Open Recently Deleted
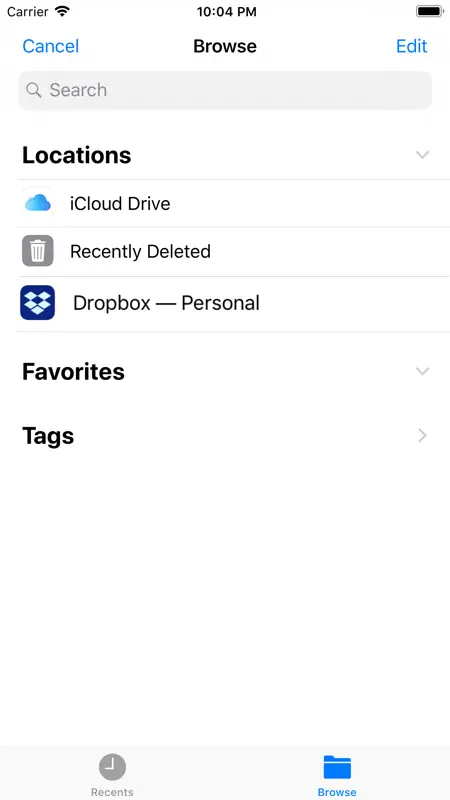This screenshot has height=800, width=450. [x=233, y=252]
